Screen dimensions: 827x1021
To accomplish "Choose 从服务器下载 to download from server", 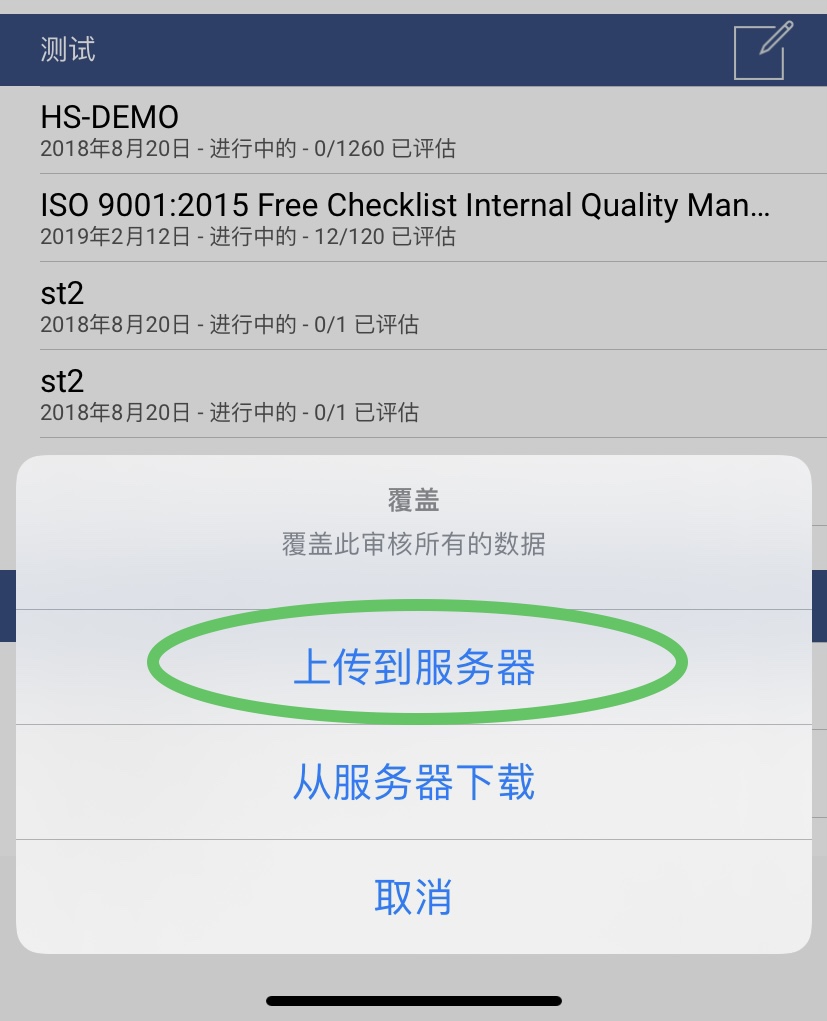I will (414, 782).
